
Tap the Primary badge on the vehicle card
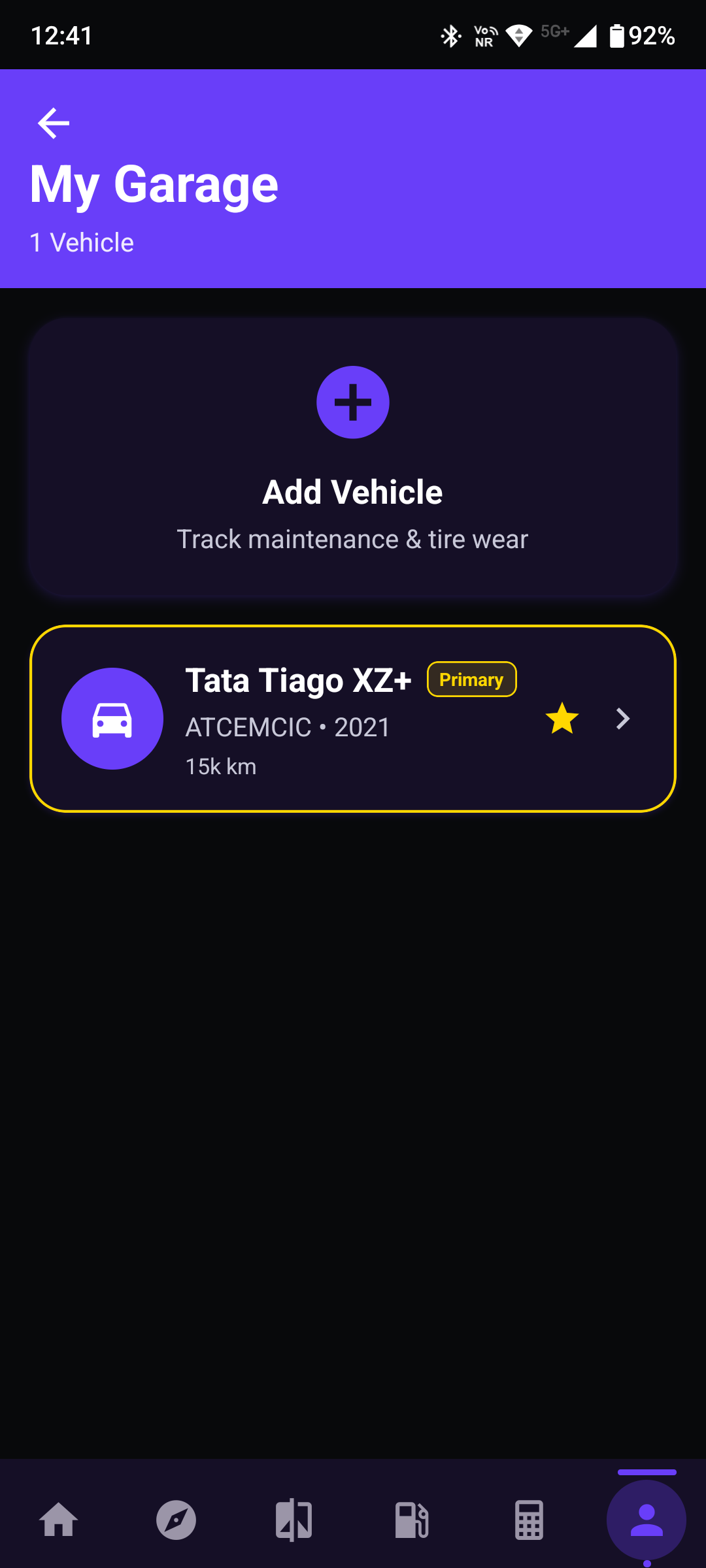click(x=472, y=679)
